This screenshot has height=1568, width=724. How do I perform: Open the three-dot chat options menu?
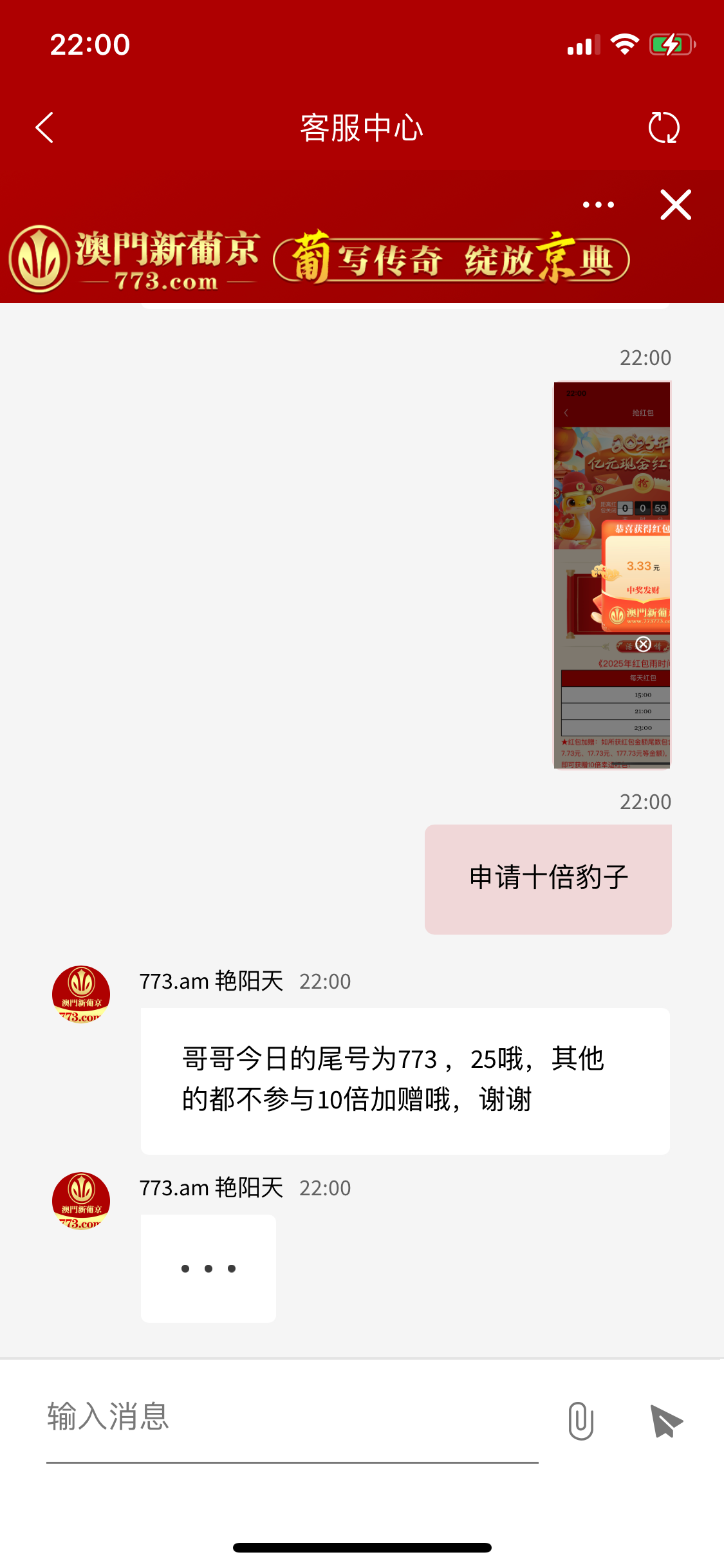point(598,205)
